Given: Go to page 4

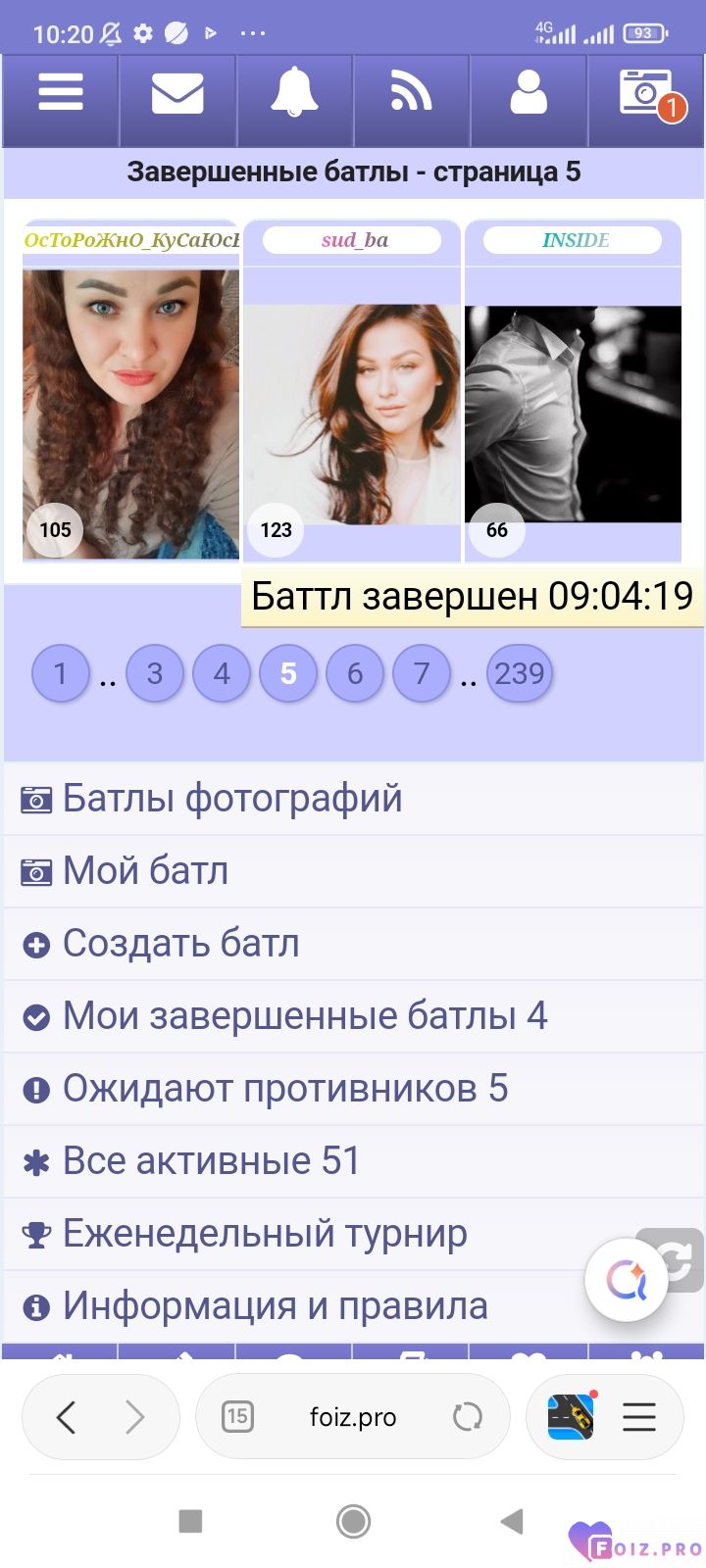Looking at the screenshot, I should pos(222,674).
